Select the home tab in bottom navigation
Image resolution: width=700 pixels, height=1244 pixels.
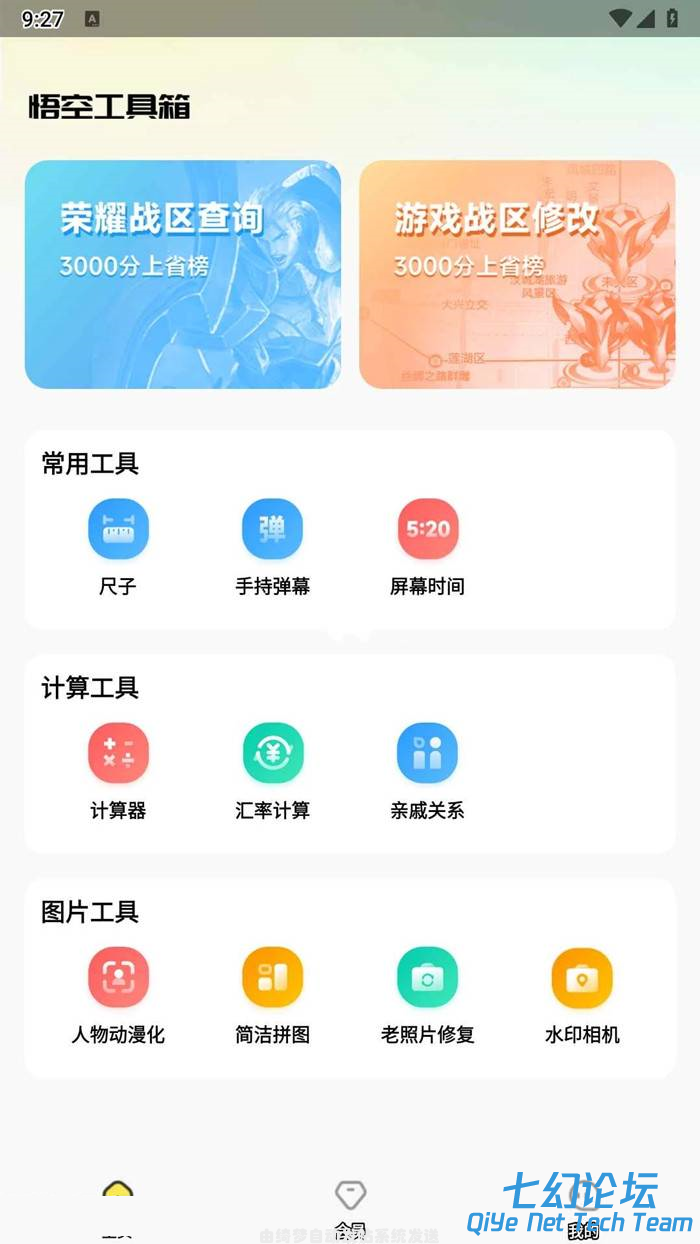117,1205
